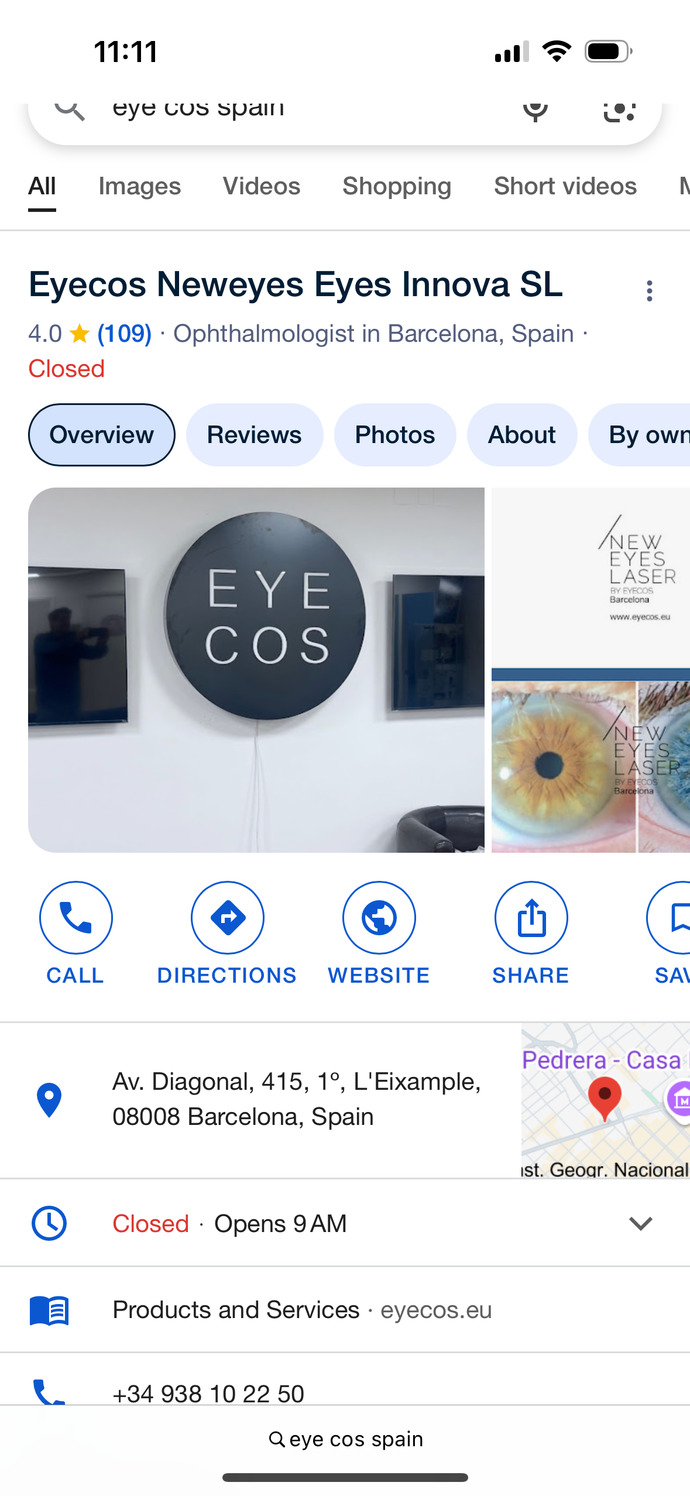Switch to the Videos tab
Viewport: 690px width, 1496px height.
[x=261, y=186]
